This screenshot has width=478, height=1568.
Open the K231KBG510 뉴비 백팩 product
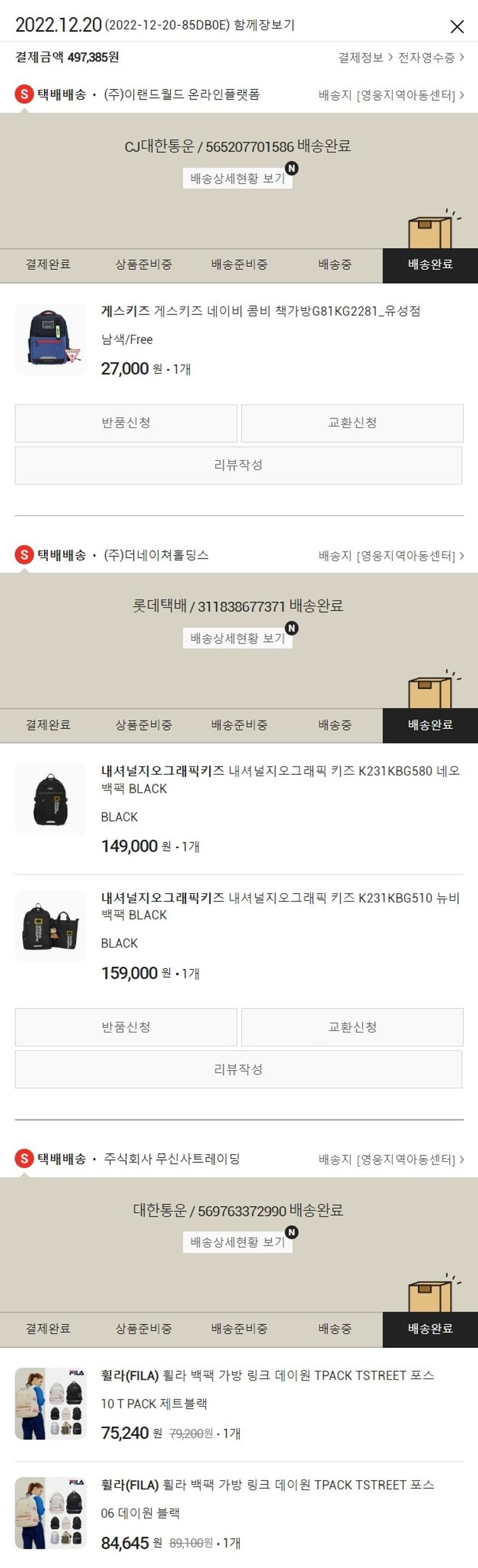click(280, 905)
